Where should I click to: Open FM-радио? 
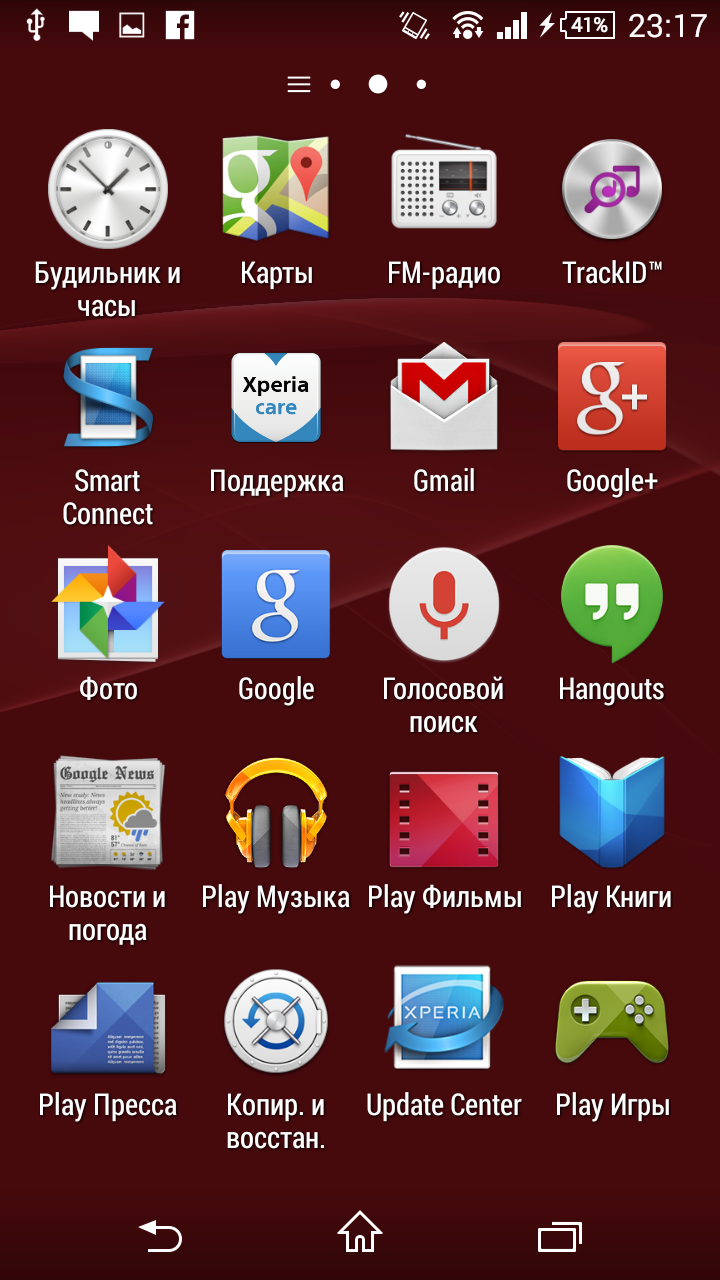coord(444,190)
